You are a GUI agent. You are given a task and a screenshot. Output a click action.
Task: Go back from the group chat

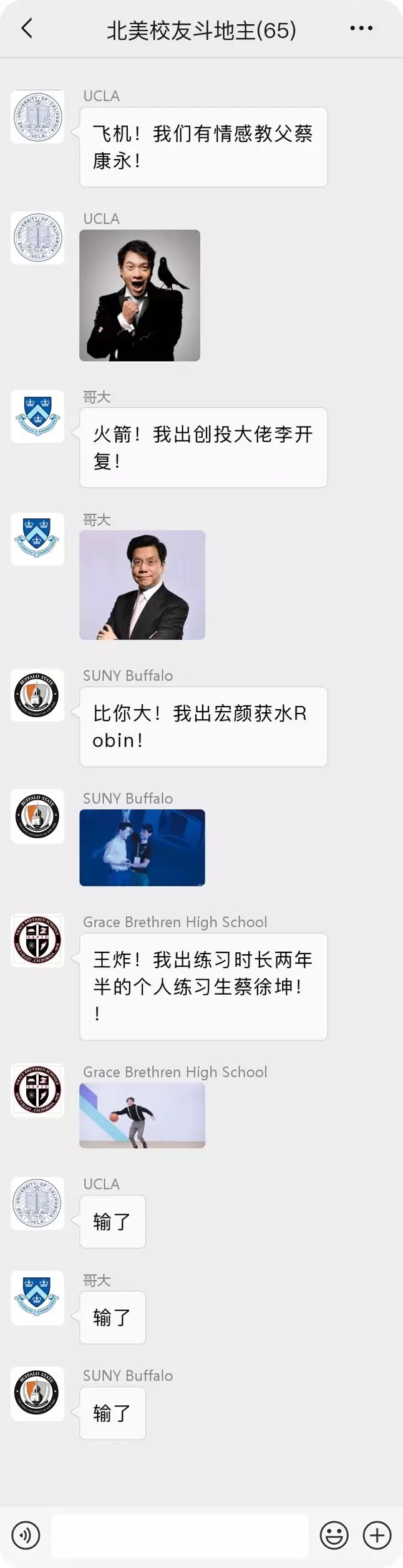pos(27,29)
